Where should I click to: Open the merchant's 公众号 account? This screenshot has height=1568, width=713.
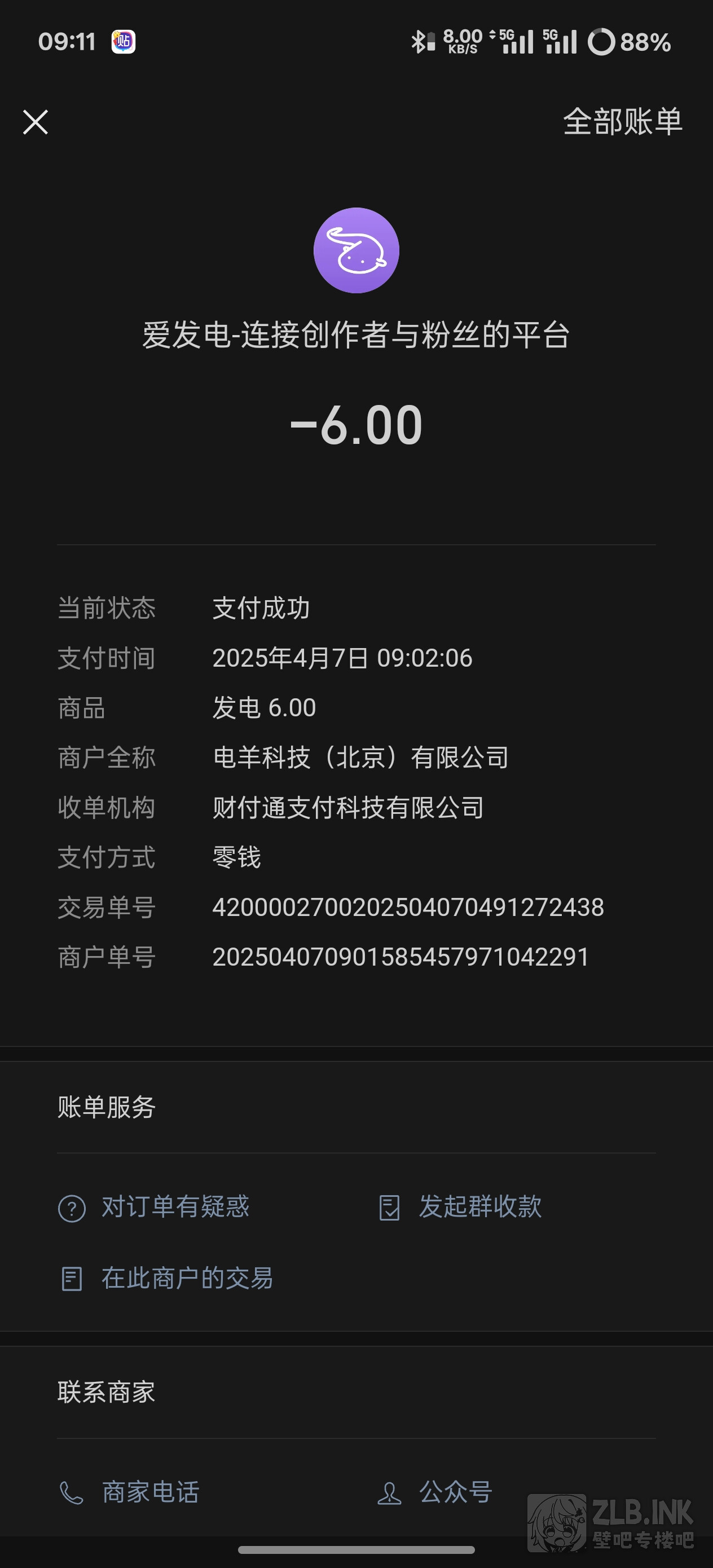tap(435, 1492)
